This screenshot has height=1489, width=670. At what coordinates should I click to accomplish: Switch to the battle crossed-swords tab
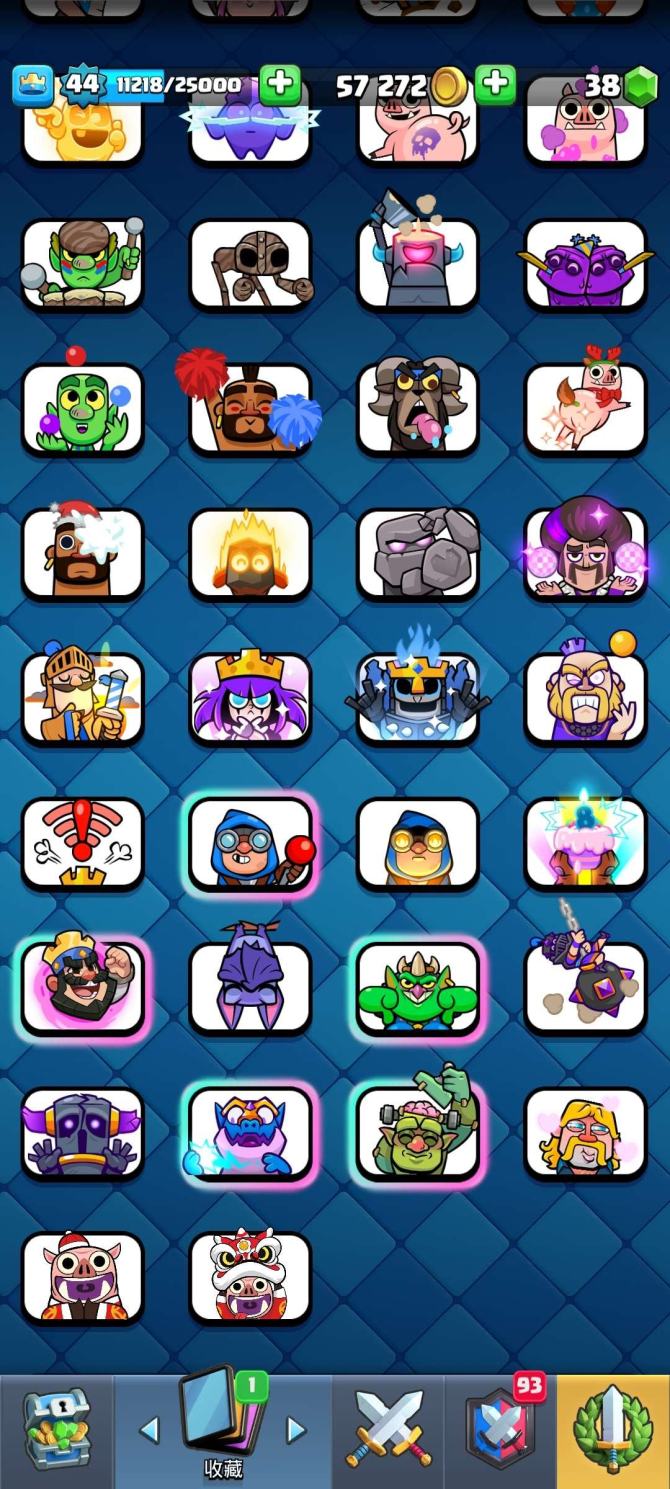388,1430
